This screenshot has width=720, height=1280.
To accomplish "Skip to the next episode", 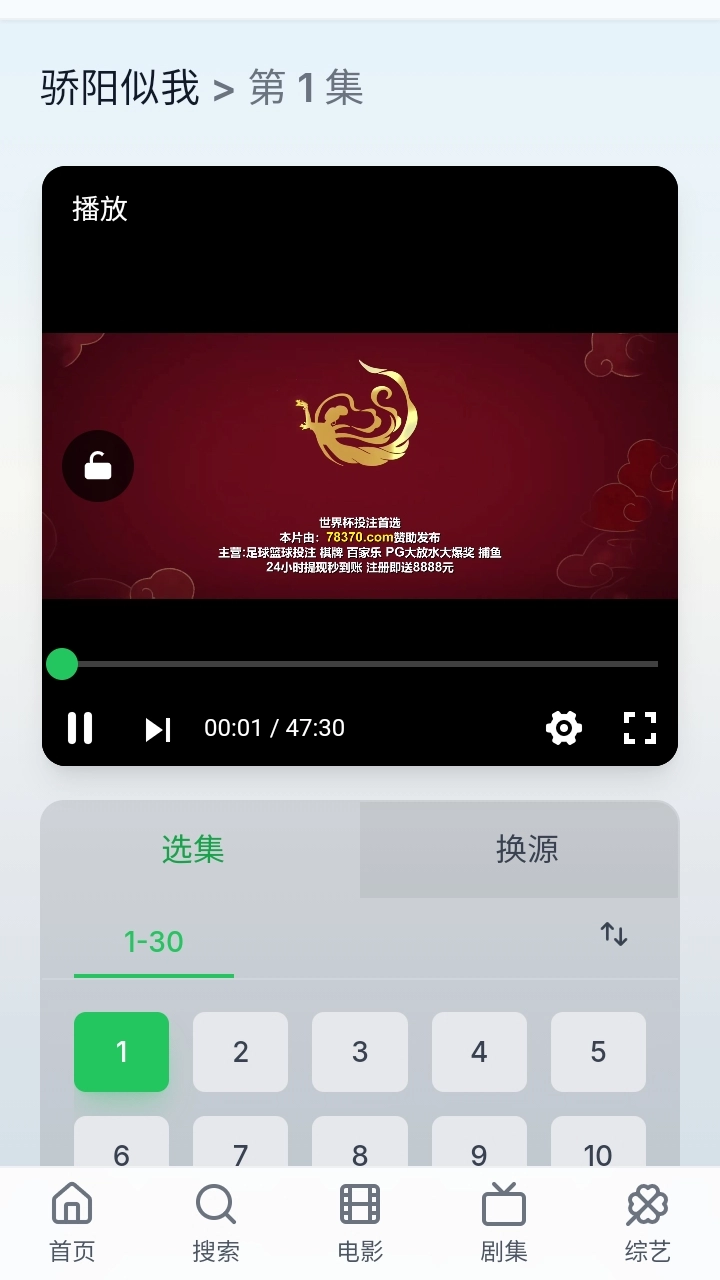I will click(x=157, y=728).
